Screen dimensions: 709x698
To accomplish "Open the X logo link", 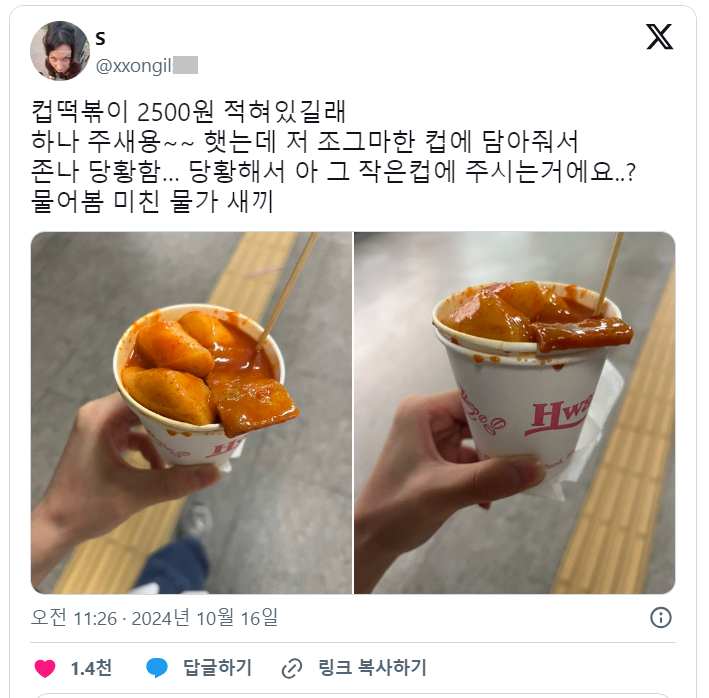I will pyautogui.click(x=659, y=37).
